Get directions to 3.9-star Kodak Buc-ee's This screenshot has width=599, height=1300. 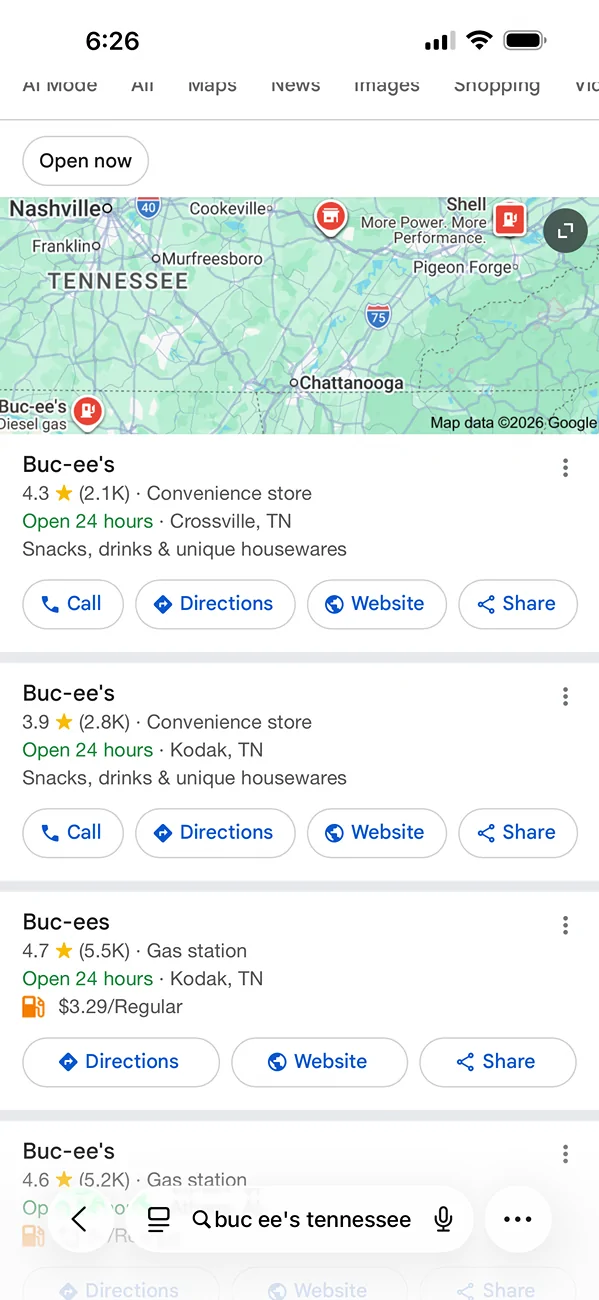[x=215, y=833]
